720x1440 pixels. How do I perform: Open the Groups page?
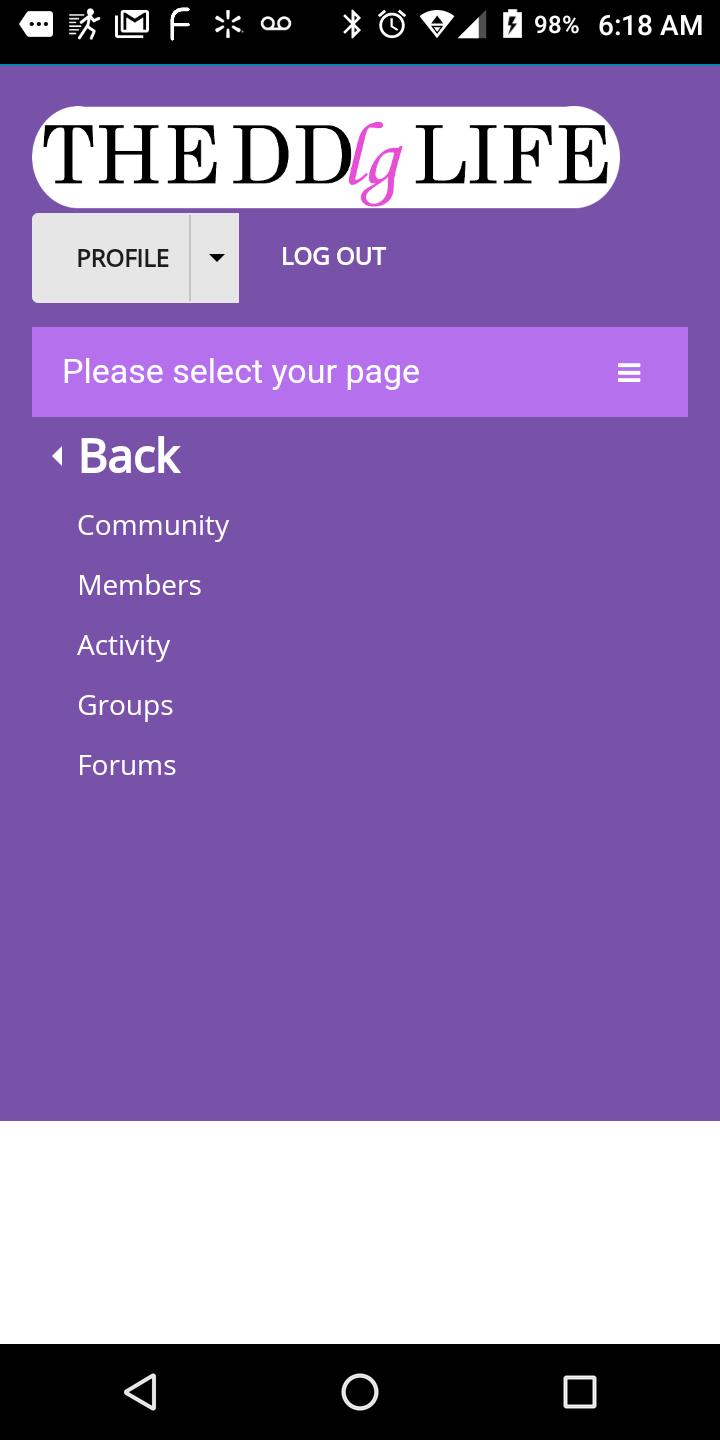coord(125,705)
